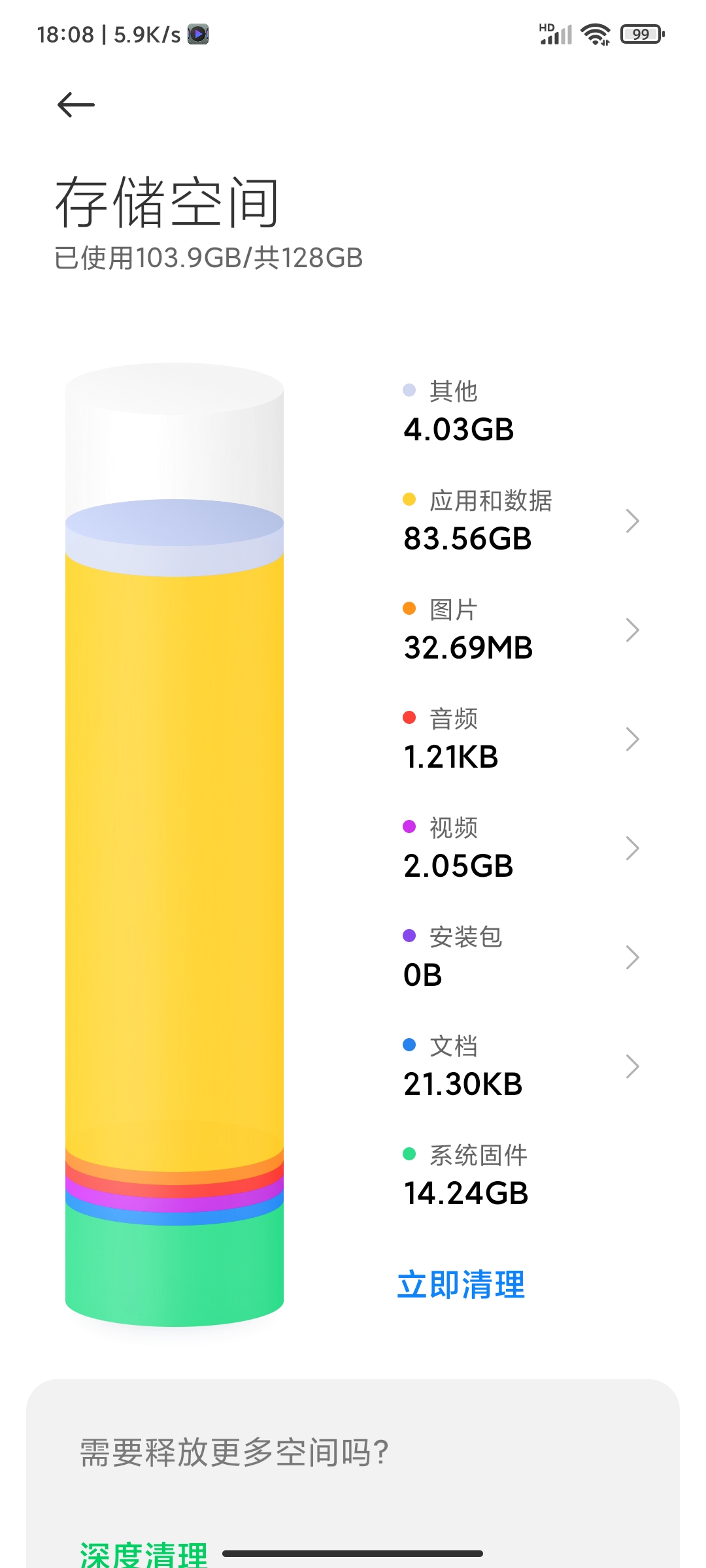Tap 立即清理 to clean now

[462, 1284]
